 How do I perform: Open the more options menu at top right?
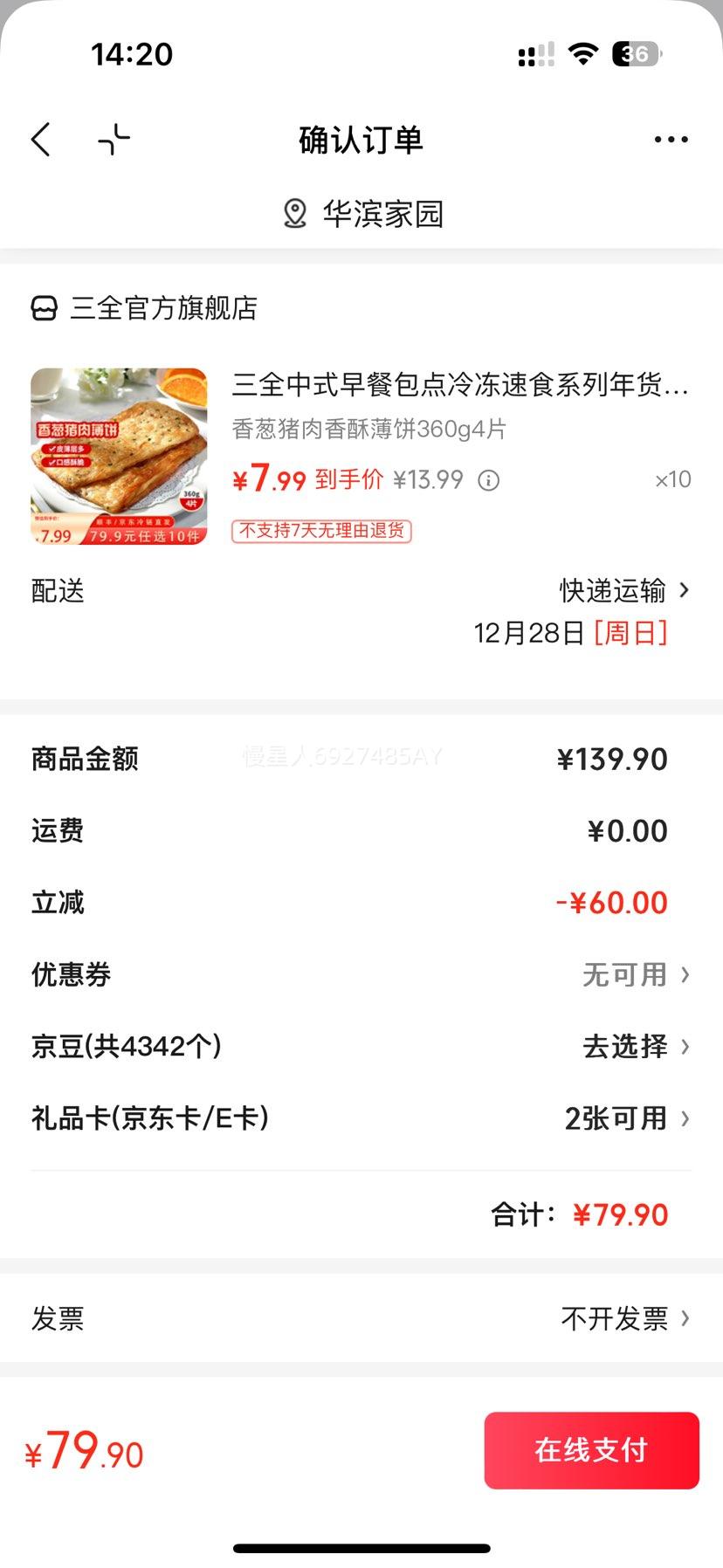[x=671, y=140]
